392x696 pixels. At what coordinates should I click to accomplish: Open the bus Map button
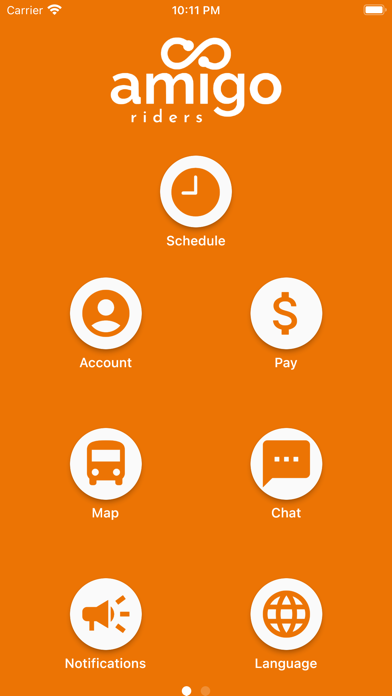point(106,464)
